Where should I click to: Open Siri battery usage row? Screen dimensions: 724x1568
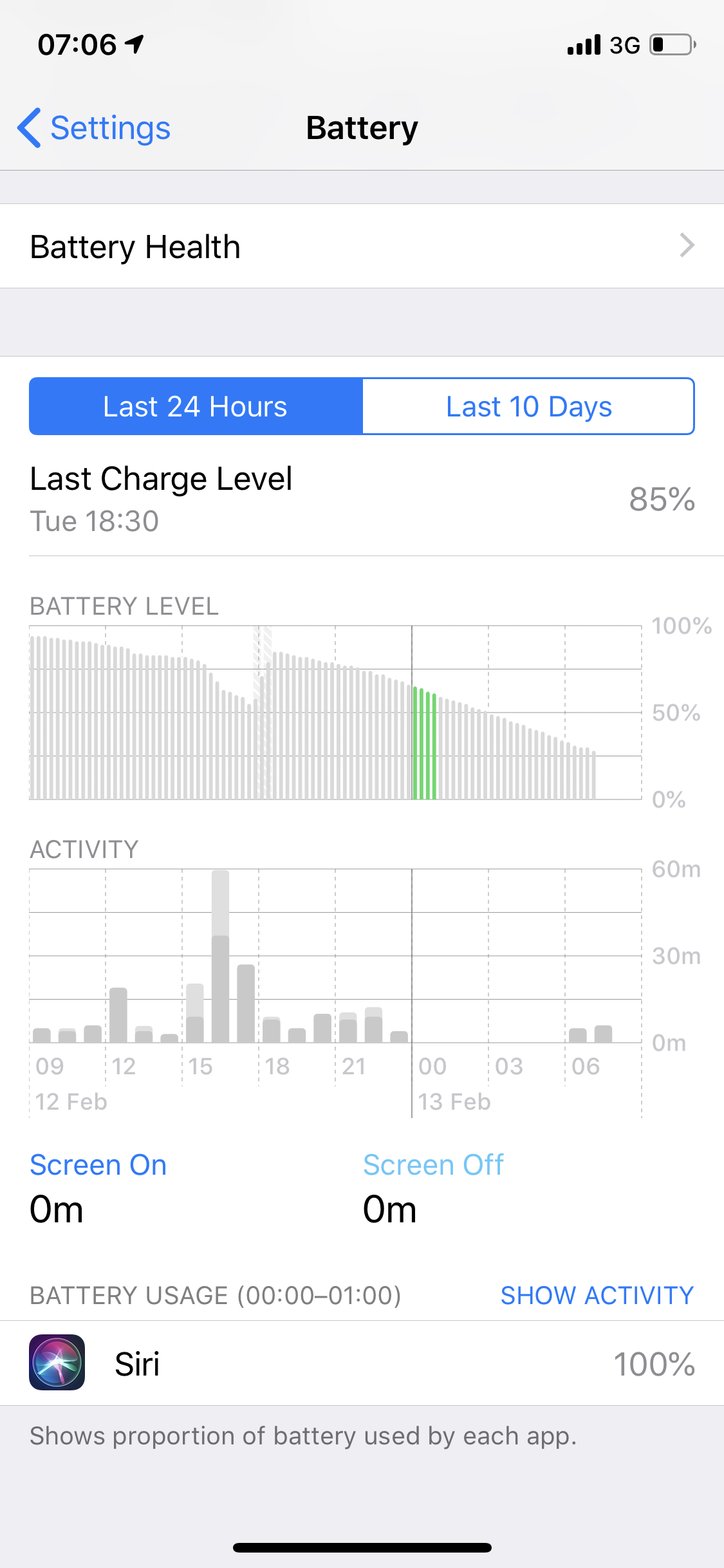[x=362, y=1363]
